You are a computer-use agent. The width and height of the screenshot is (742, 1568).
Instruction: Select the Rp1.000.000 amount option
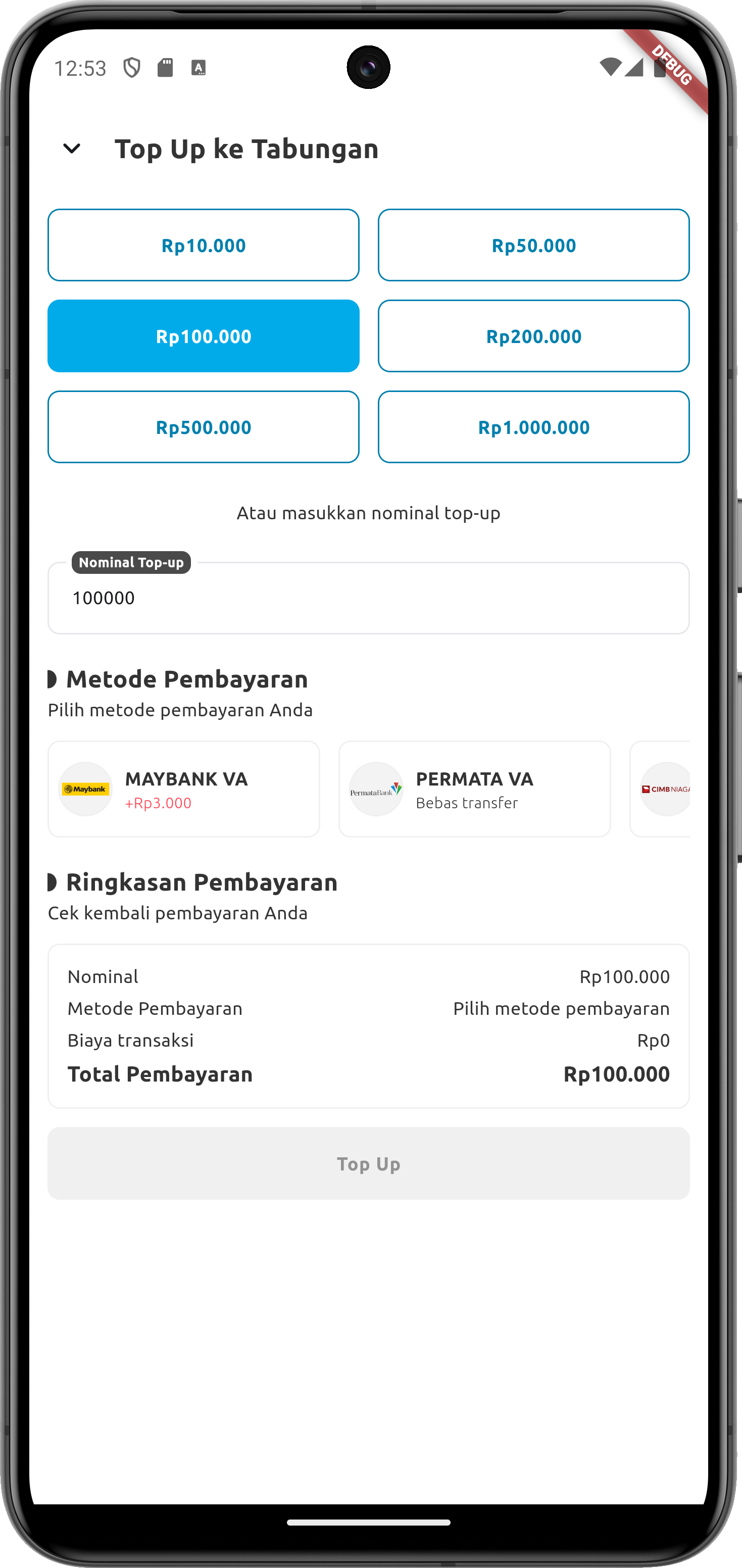[534, 427]
